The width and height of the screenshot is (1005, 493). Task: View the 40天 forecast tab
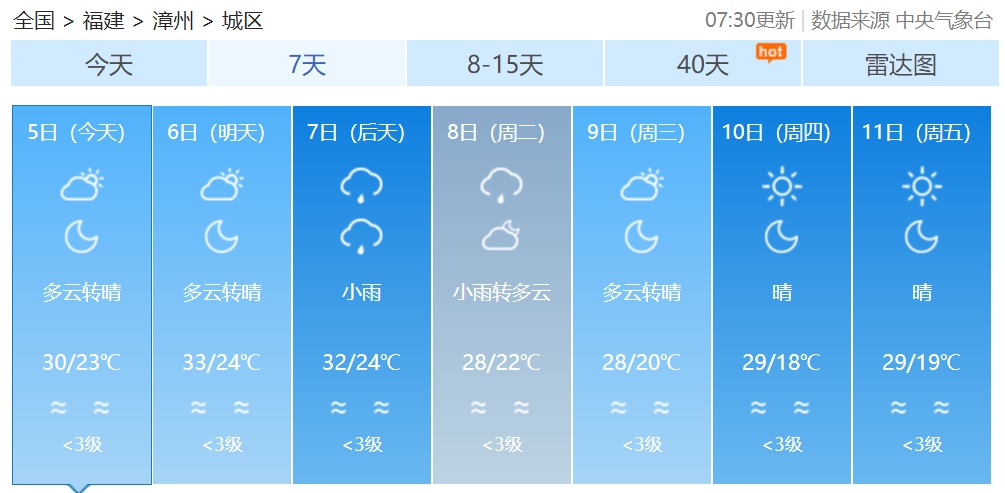[703, 65]
